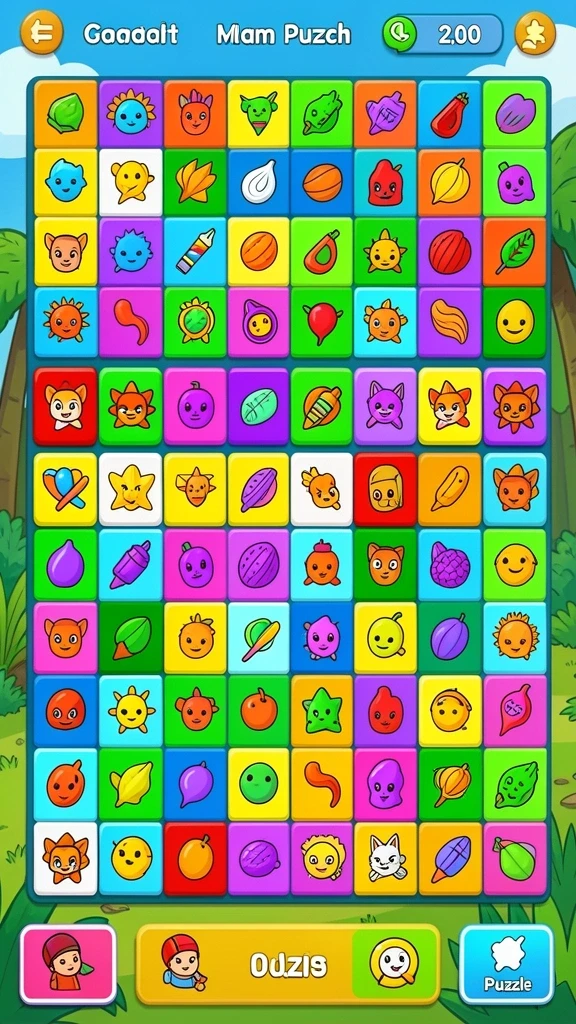
Task: Select the orange basketball tile on blue
Action: 323,182
